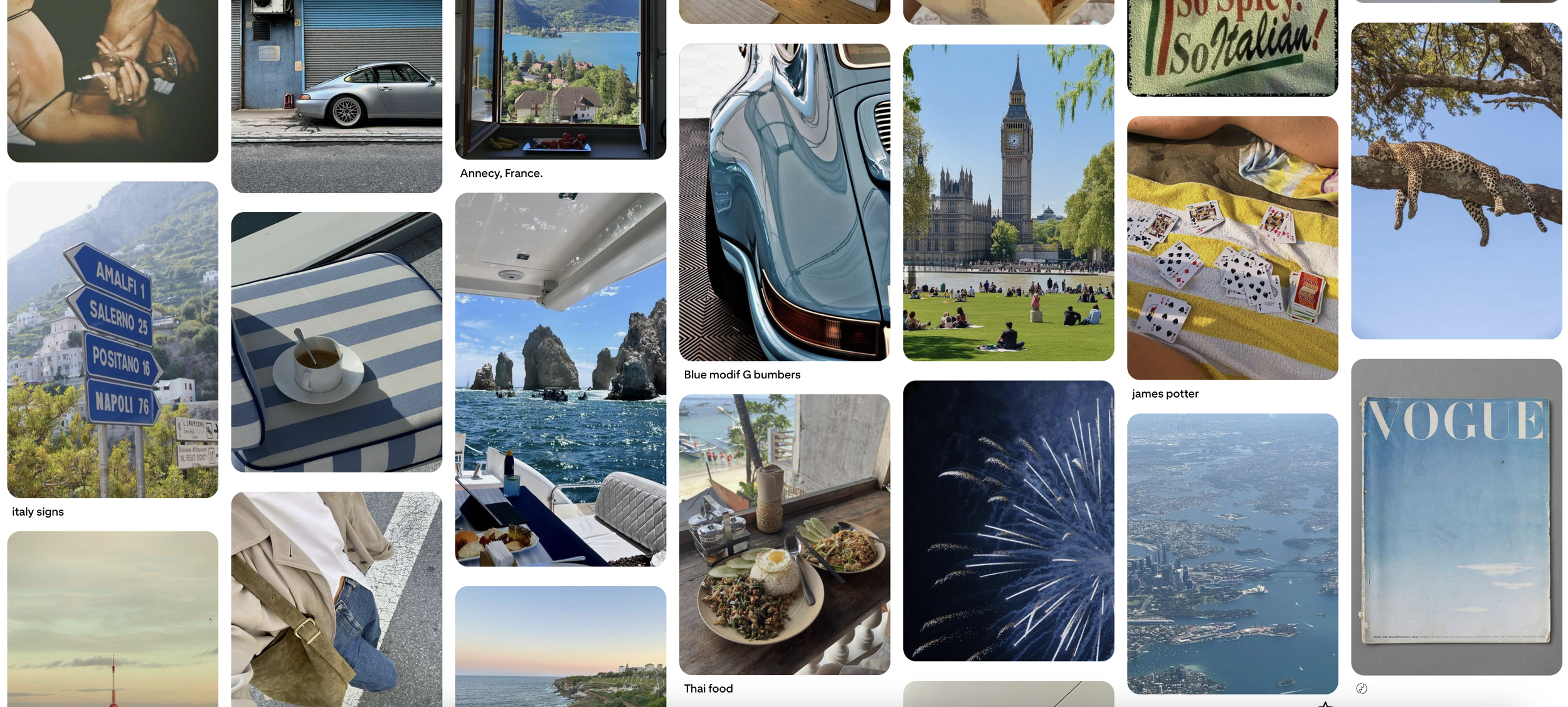Open the coffee on striped cushion pin
This screenshot has height=707, width=1568.
pos(336,342)
